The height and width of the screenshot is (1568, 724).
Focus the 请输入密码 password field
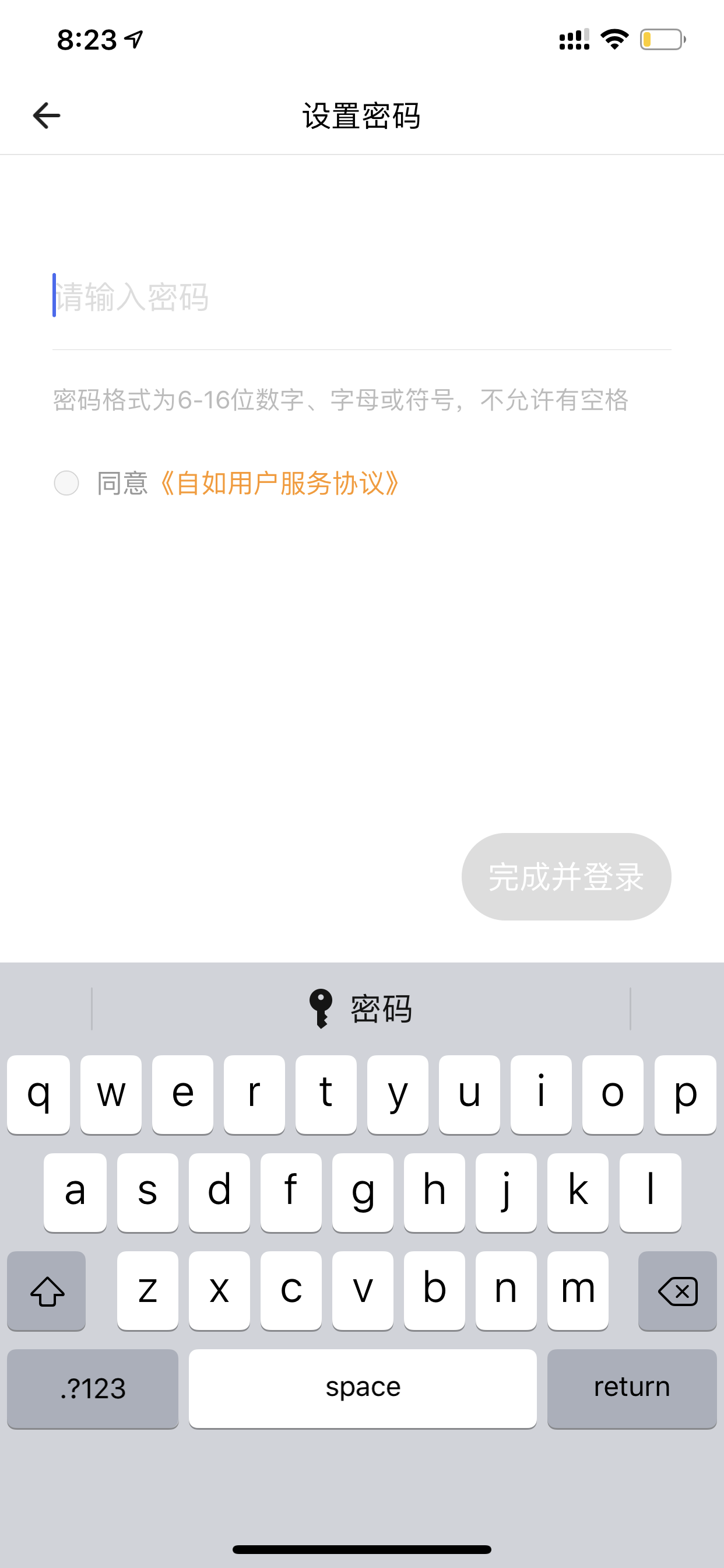pyautogui.click(x=362, y=297)
